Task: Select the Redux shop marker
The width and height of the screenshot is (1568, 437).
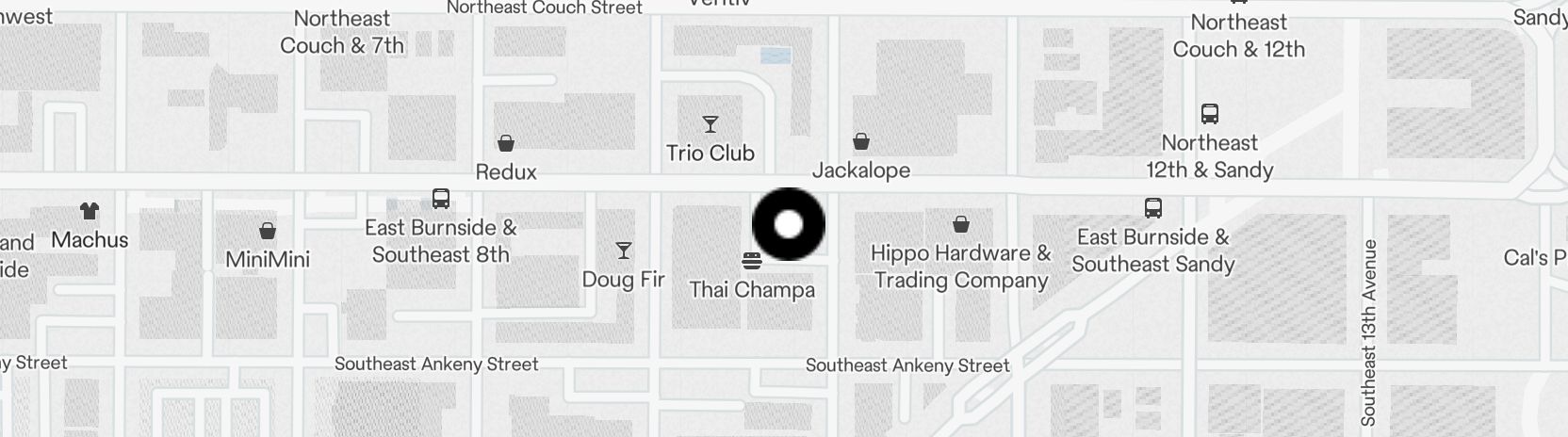Action: tap(506, 143)
